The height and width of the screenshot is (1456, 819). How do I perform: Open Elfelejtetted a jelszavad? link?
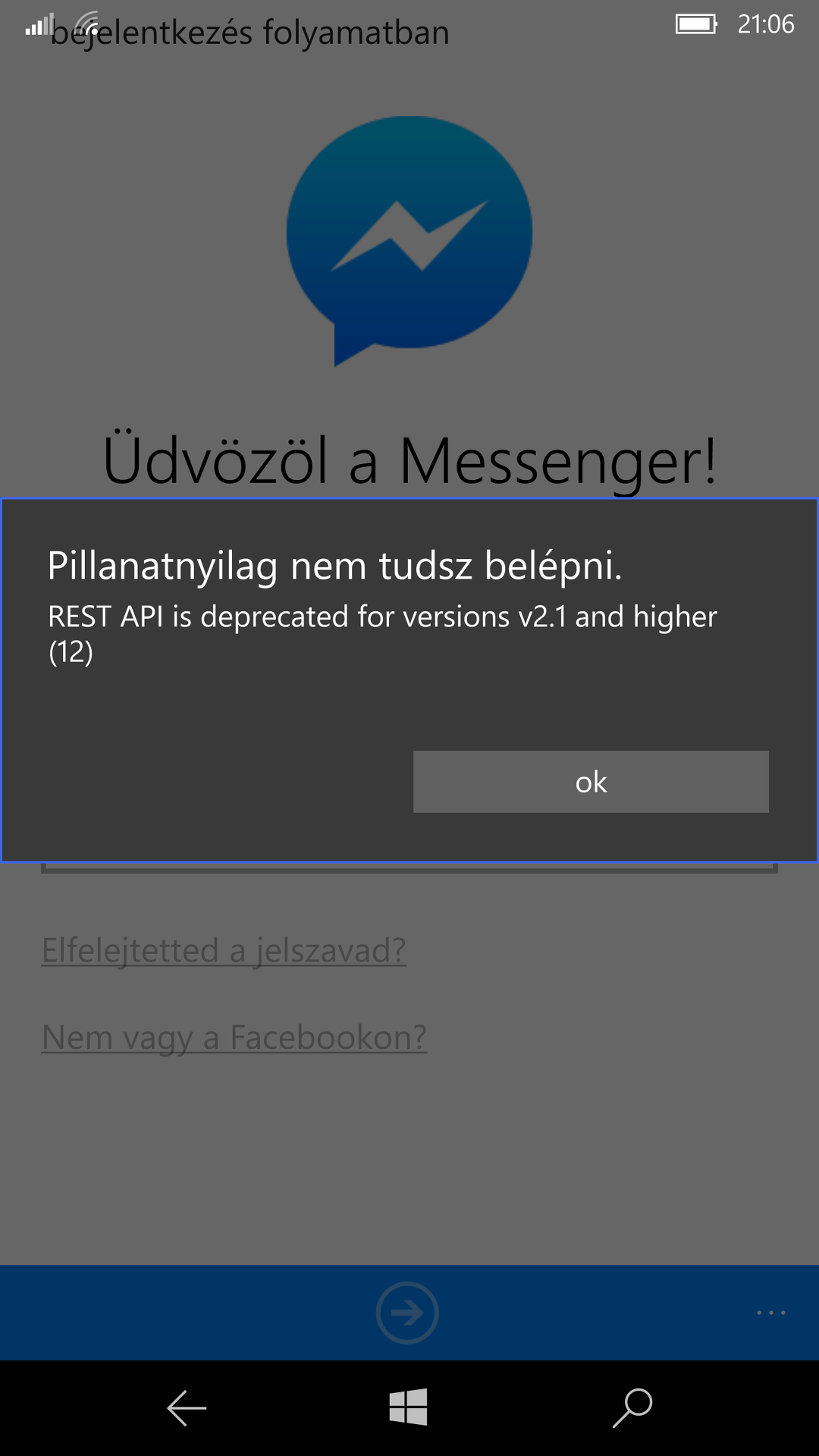pyautogui.click(x=224, y=950)
